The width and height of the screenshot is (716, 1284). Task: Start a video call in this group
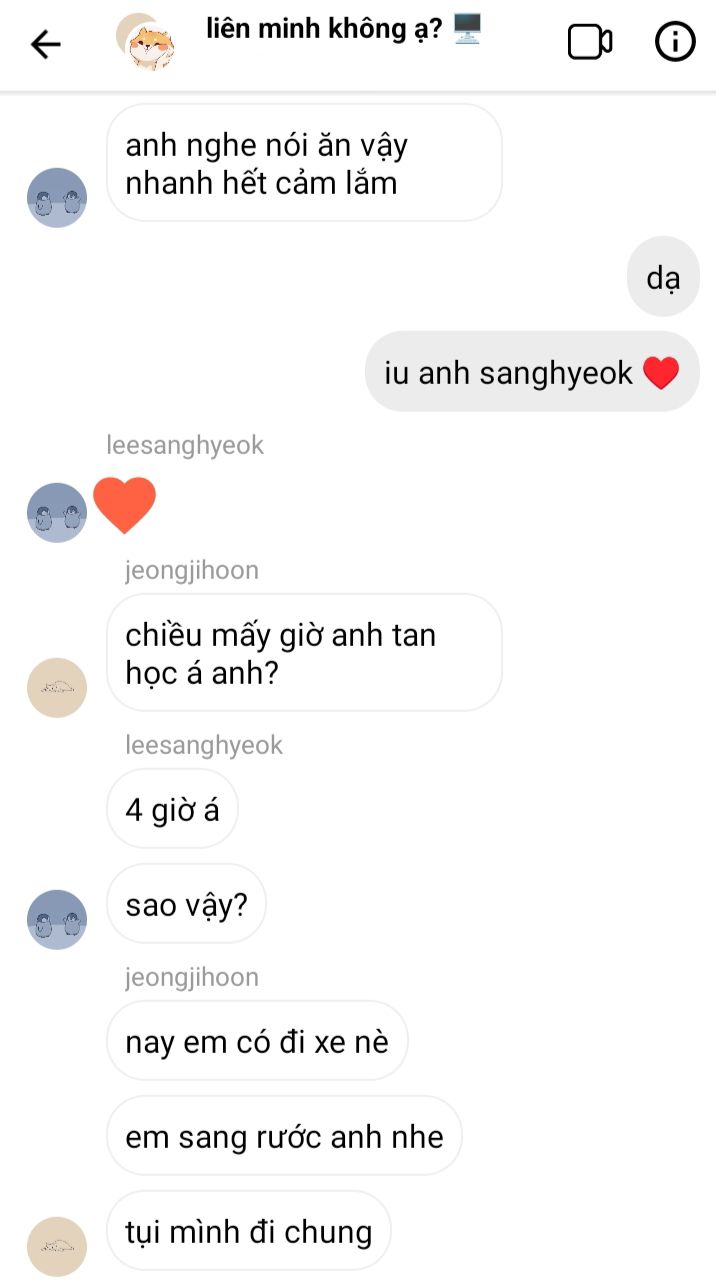tap(589, 42)
